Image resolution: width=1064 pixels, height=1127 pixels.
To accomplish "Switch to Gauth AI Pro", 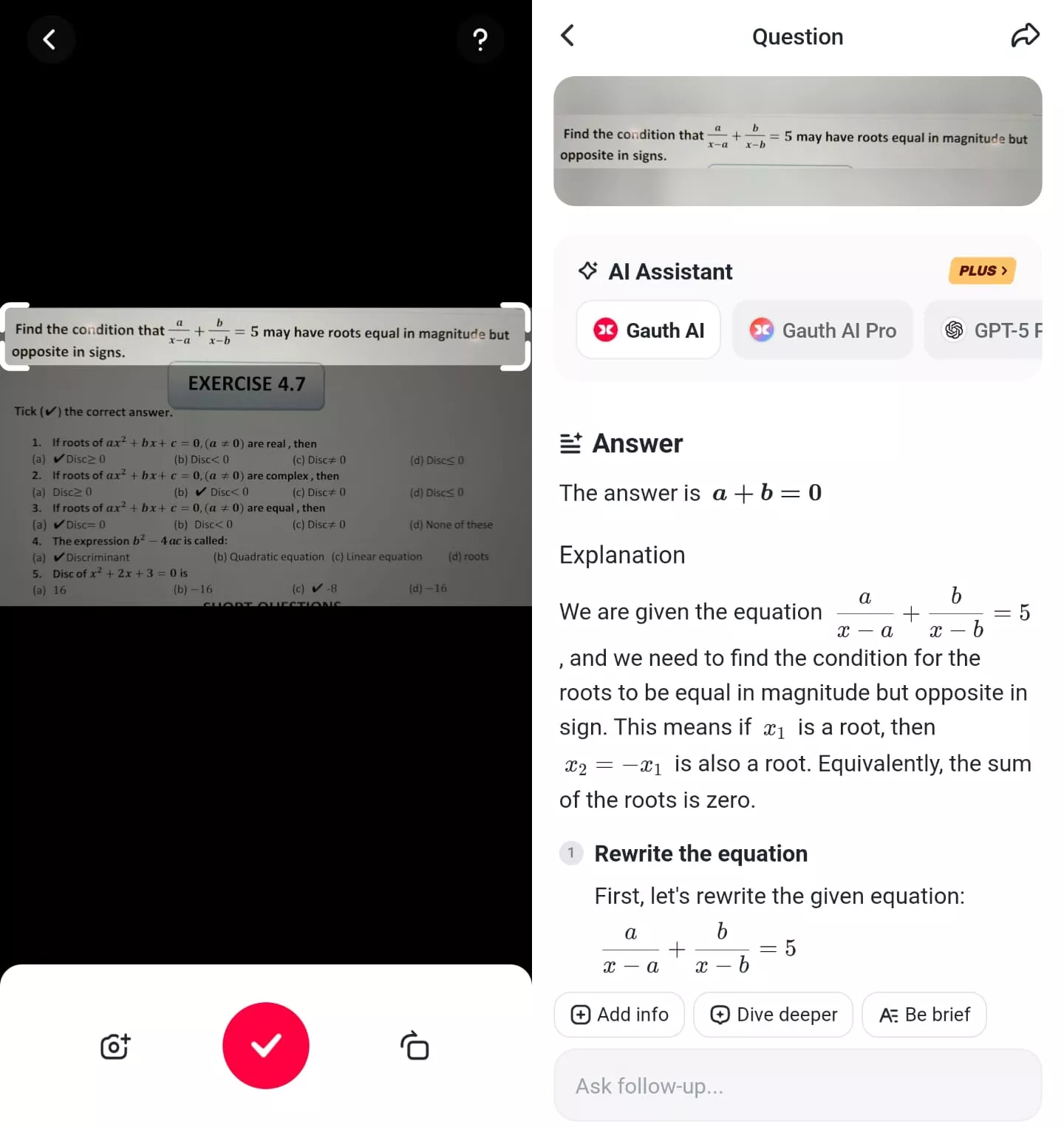I will [x=822, y=330].
